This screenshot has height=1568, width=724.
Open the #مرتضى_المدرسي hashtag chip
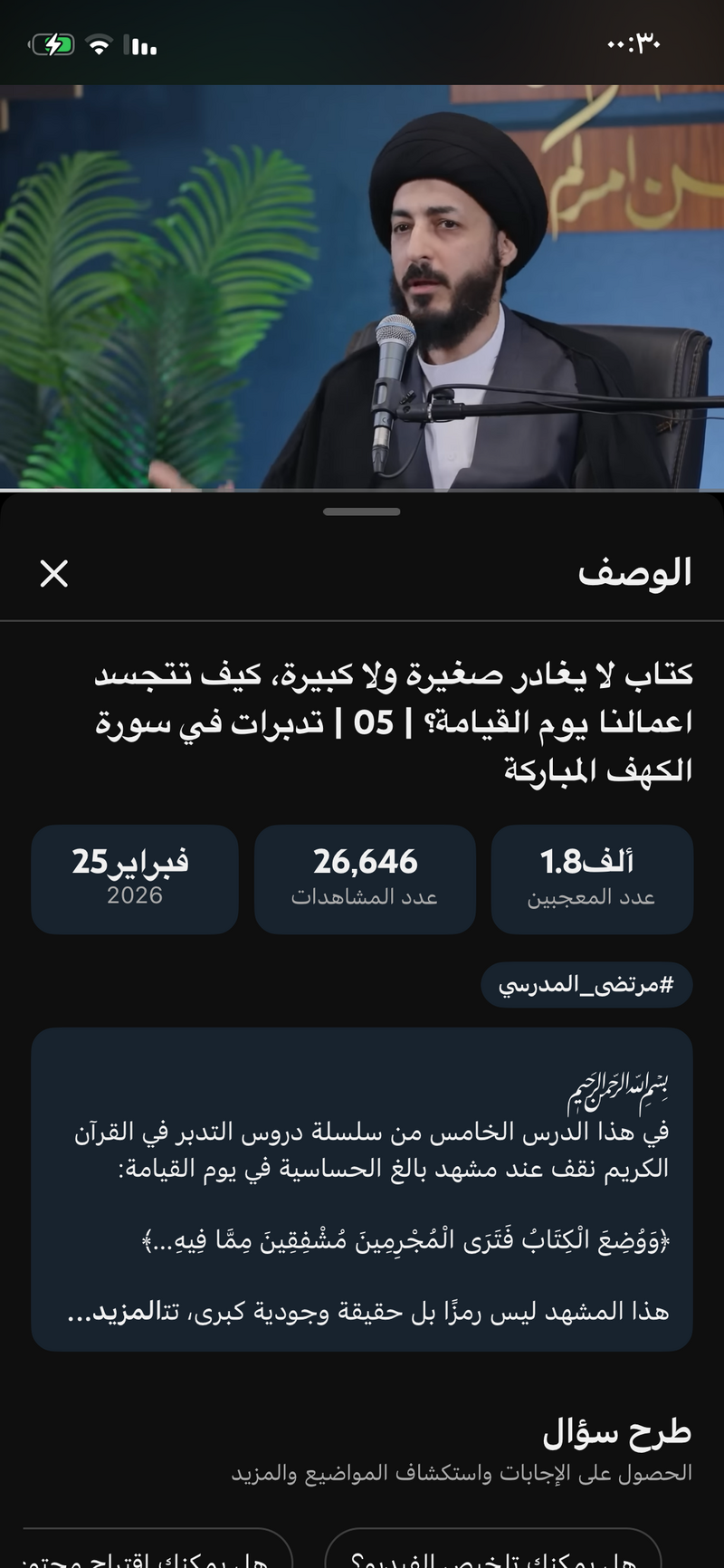[x=586, y=985]
